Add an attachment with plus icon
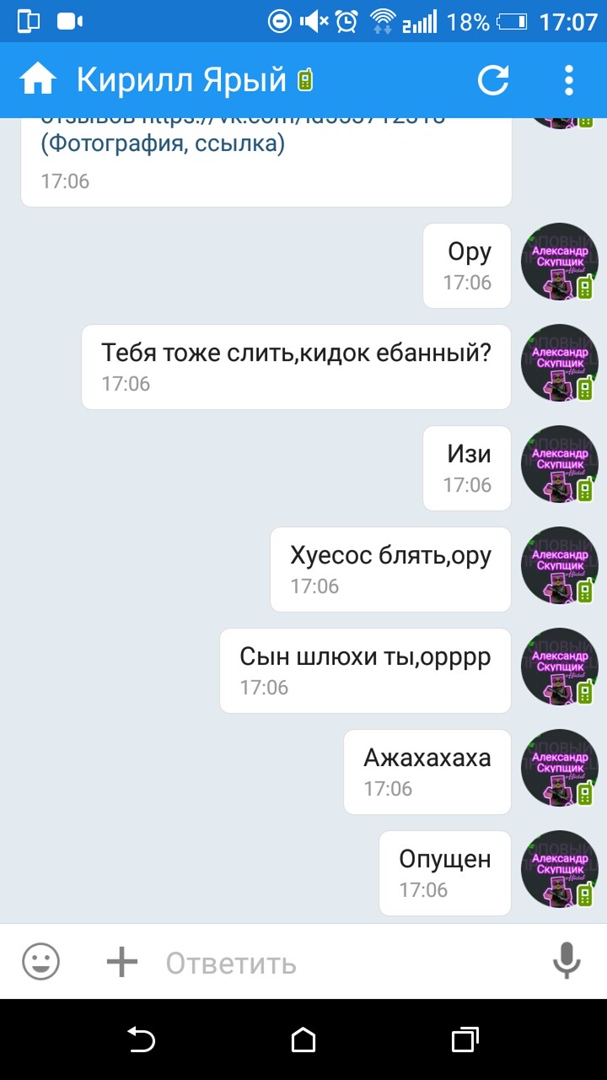The height and width of the screenshot is (1080, 607). [122, 962]
